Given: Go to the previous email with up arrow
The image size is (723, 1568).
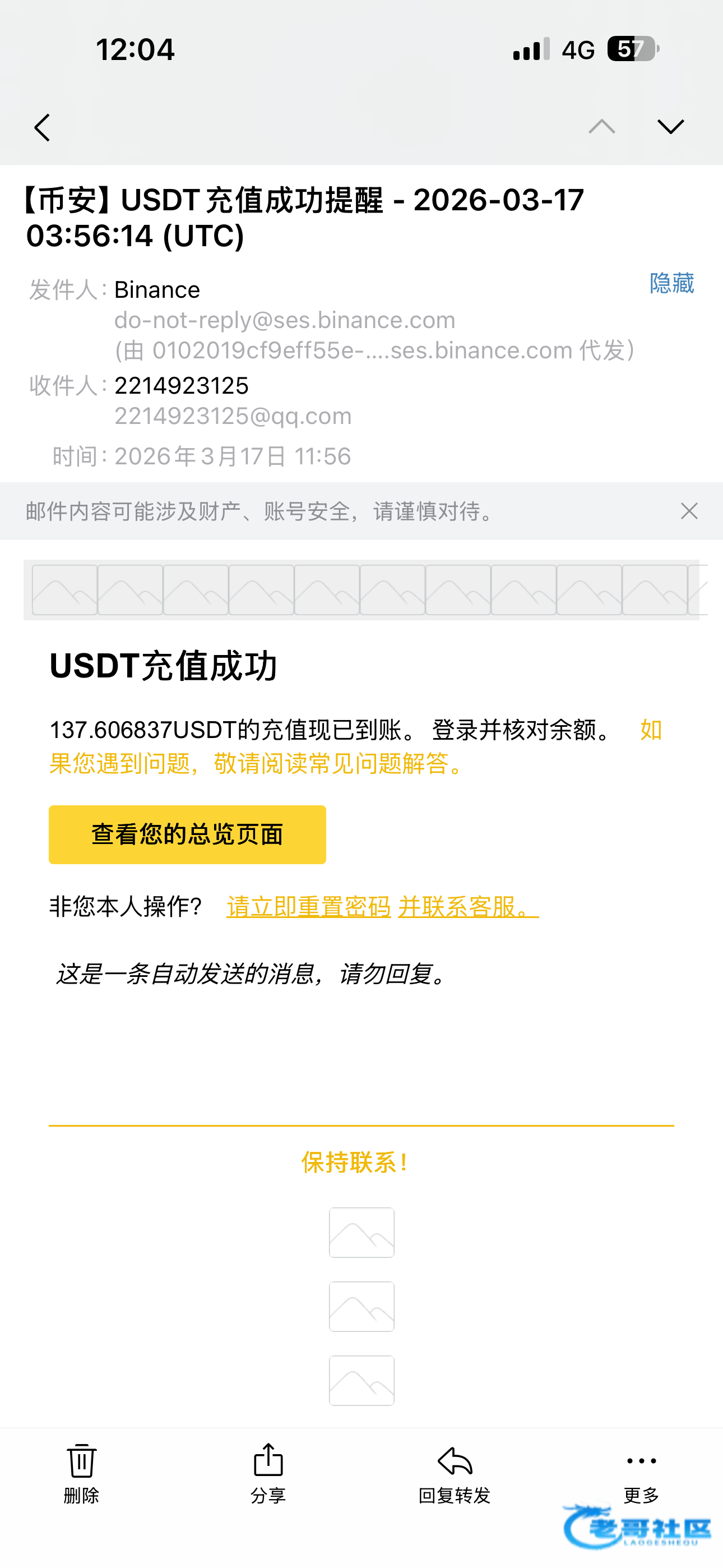Looking at the screenshot, I should tap(601, 127).
